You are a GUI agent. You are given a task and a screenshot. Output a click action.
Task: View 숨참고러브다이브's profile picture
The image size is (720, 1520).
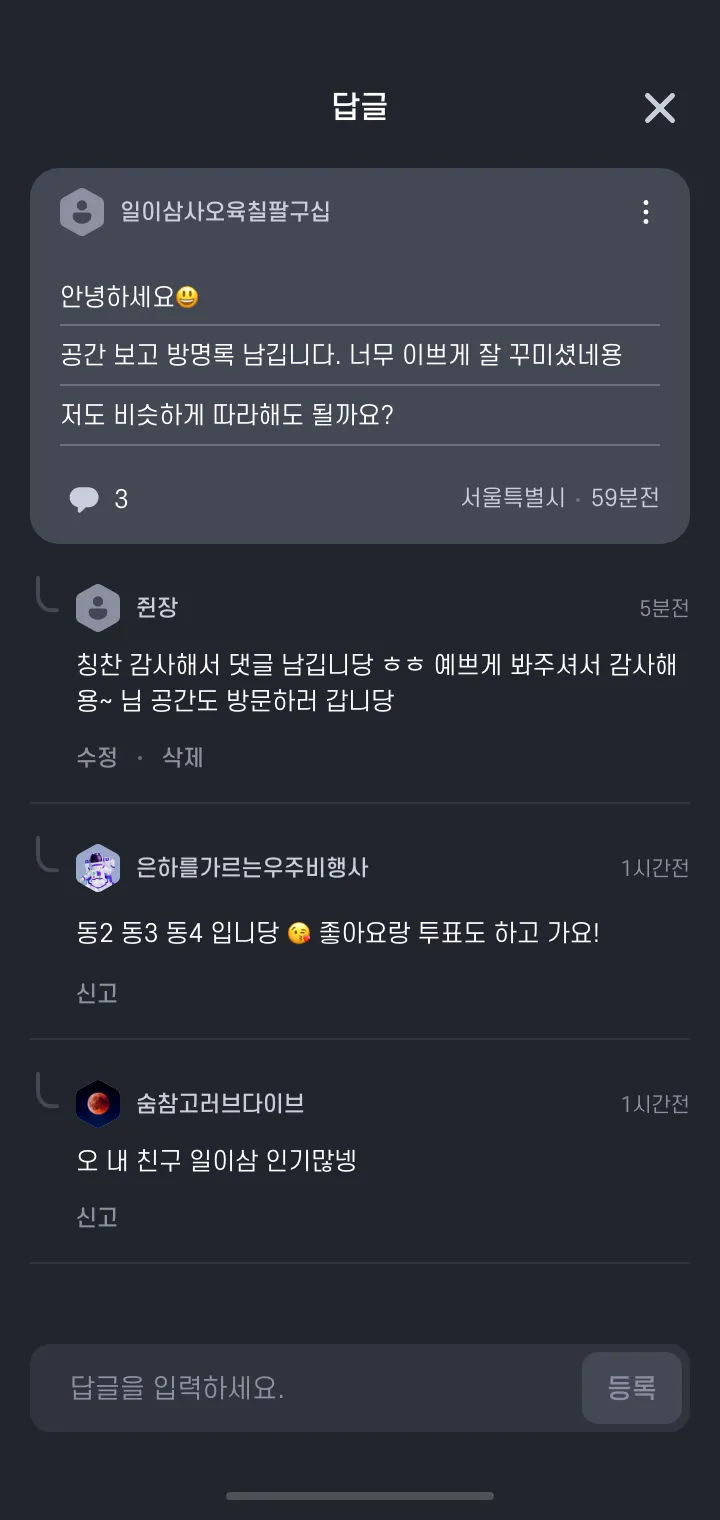(98, 1104)
